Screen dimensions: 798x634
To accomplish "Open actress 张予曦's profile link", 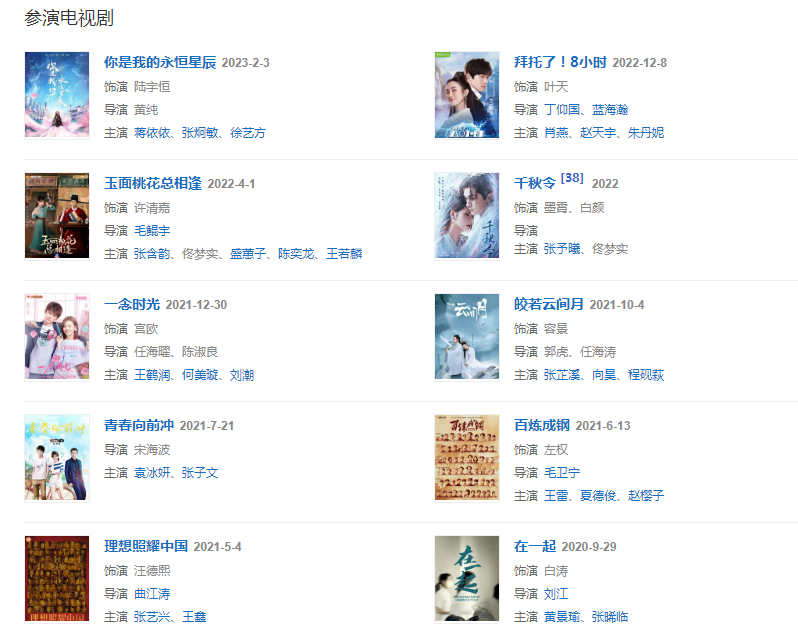I will pyautogui.click(x=563, y=248).
